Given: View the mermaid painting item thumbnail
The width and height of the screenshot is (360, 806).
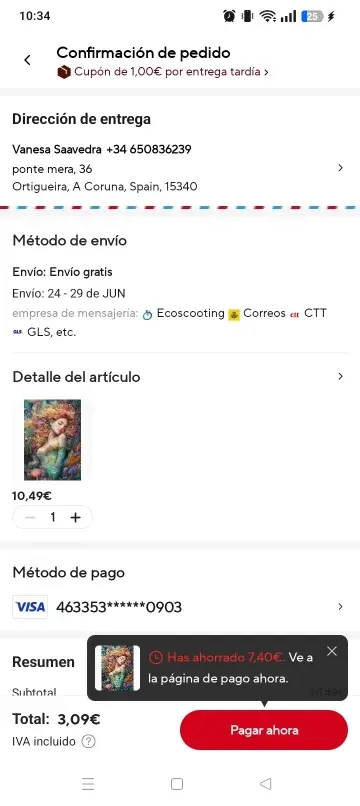Looking at the screenshot, I should click(x=52, y=440).
